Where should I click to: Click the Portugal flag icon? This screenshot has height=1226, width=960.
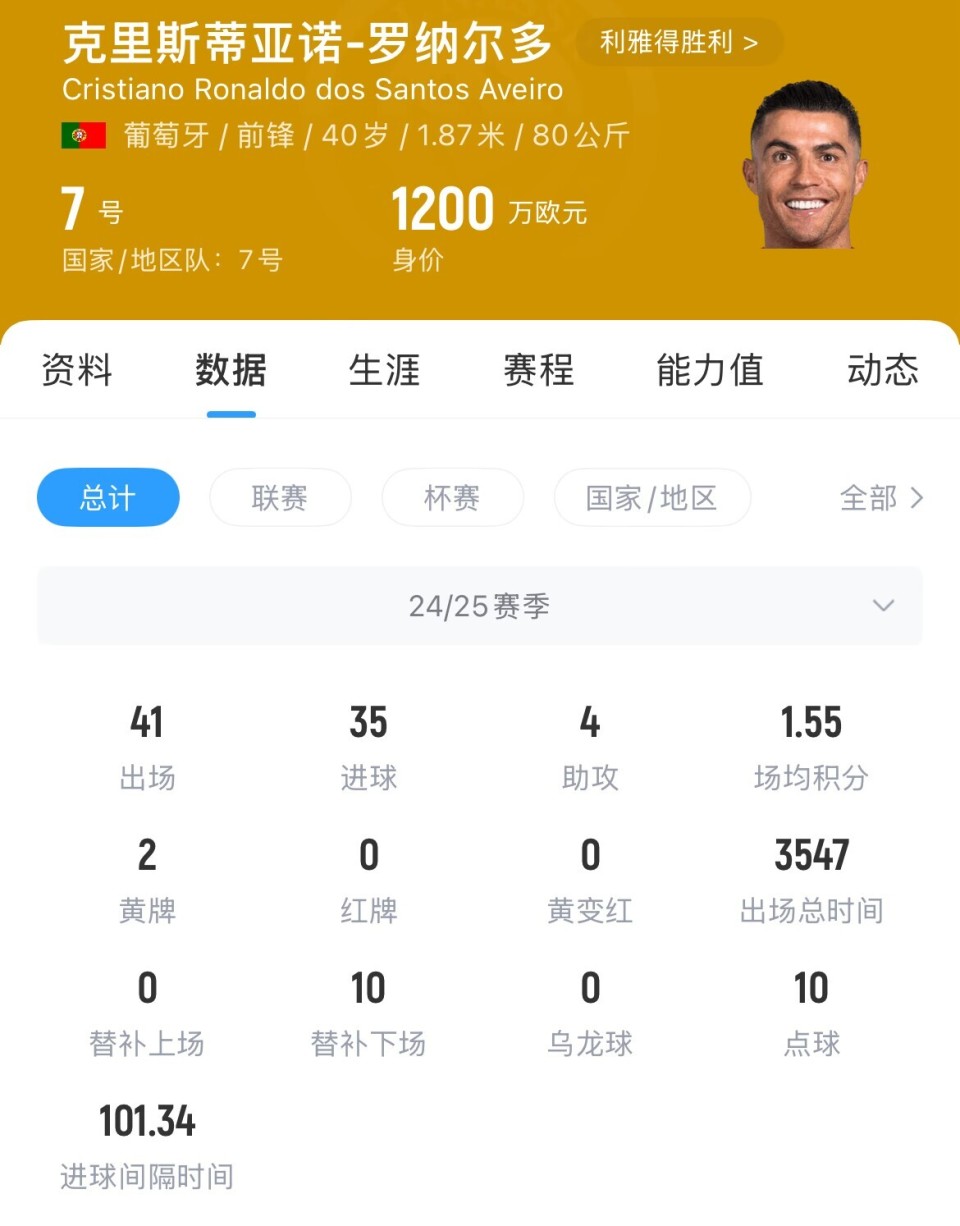[86, 135]
